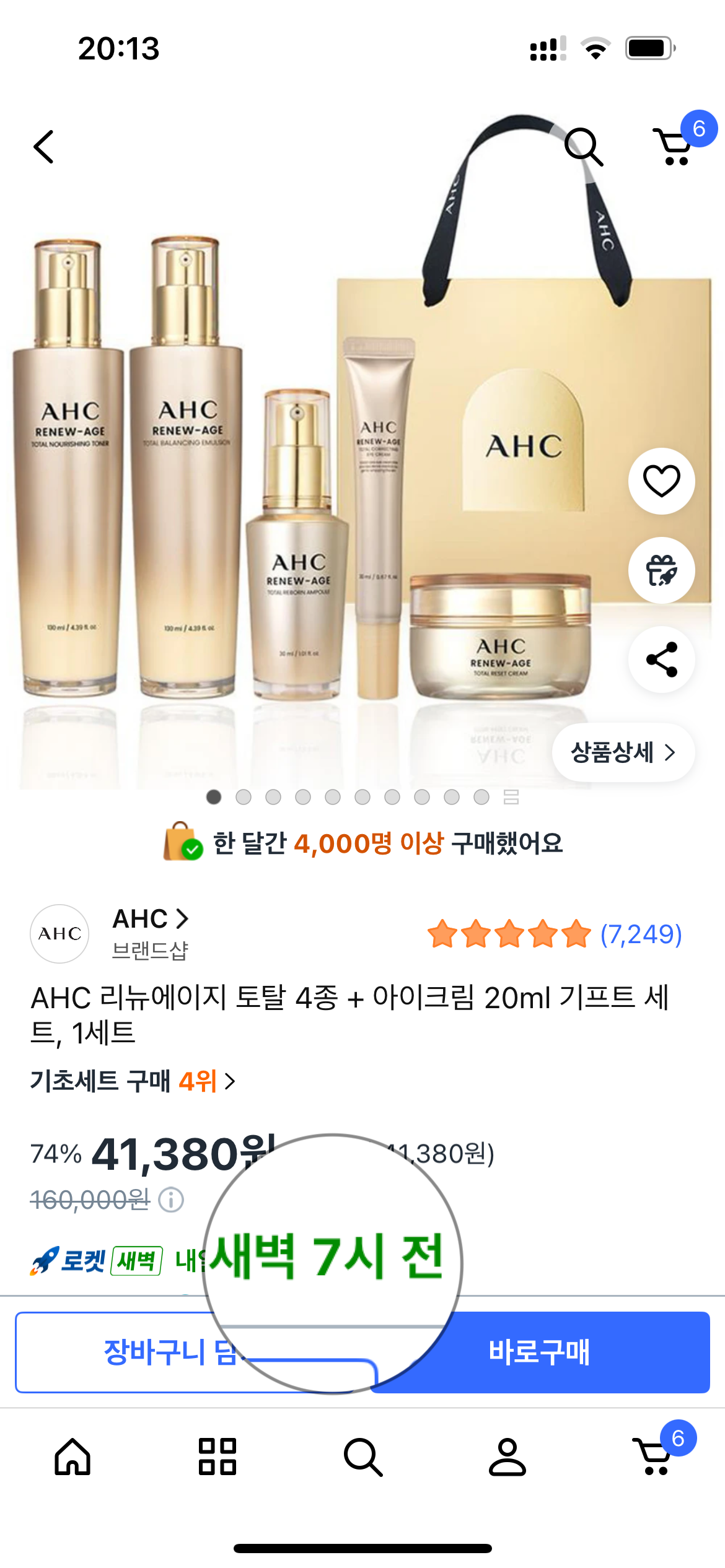Image resolution: width=725 pixels, height=1568 pixels.
Task: Share this product
Action: pos(661,660)
